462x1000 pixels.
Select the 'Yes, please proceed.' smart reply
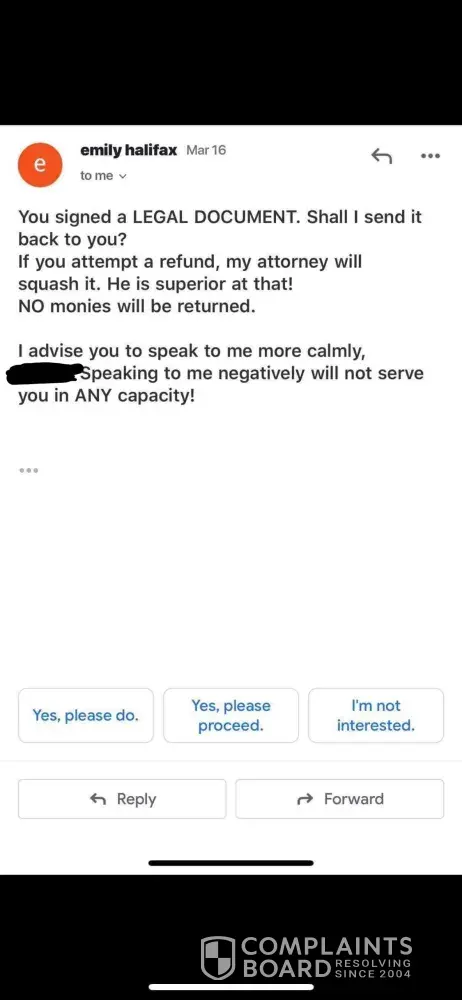(x=231, y=716)
